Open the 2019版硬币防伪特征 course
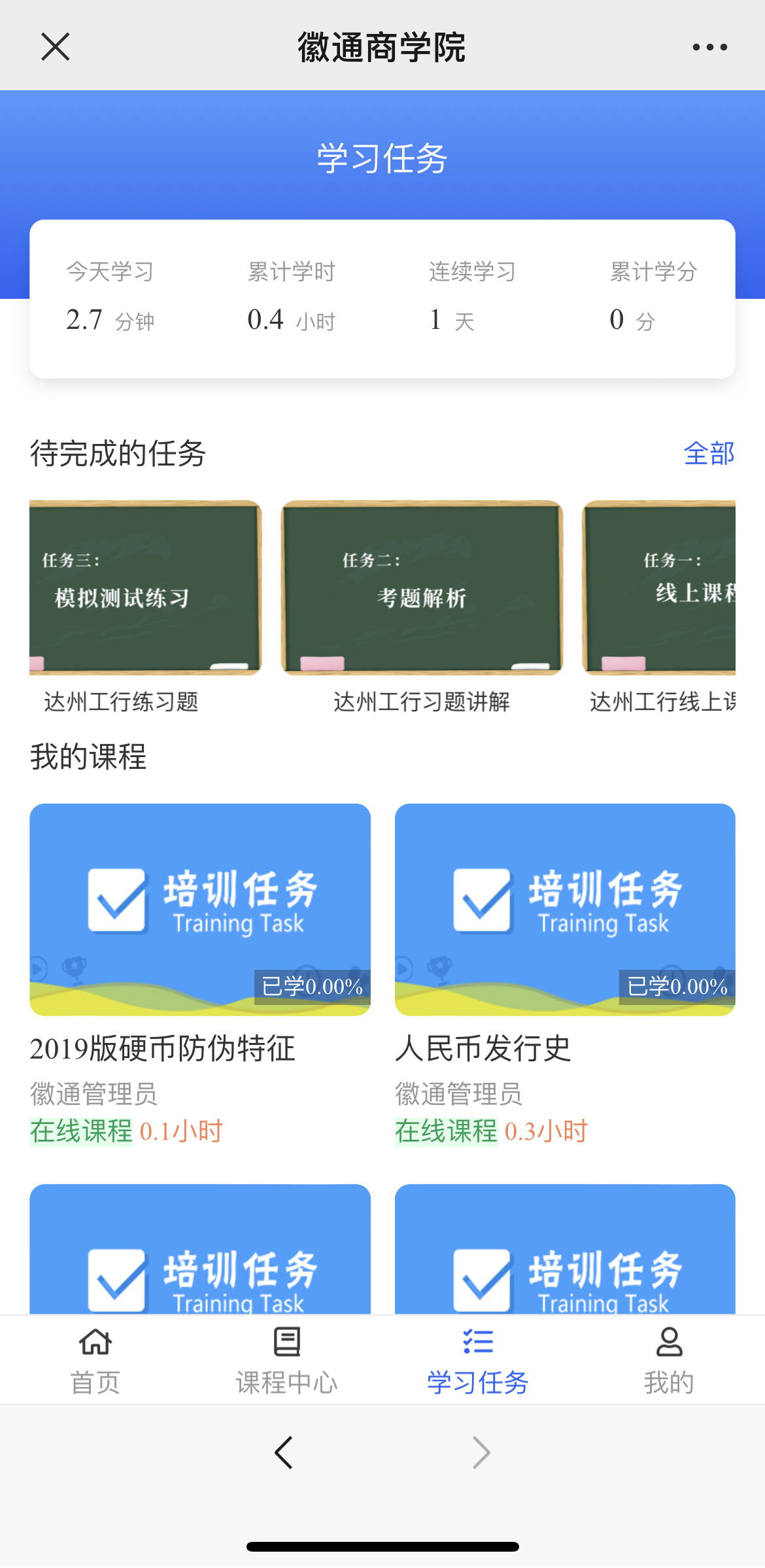The width and height of the screenshot is (765, 1568). click(x=200, y=910)
